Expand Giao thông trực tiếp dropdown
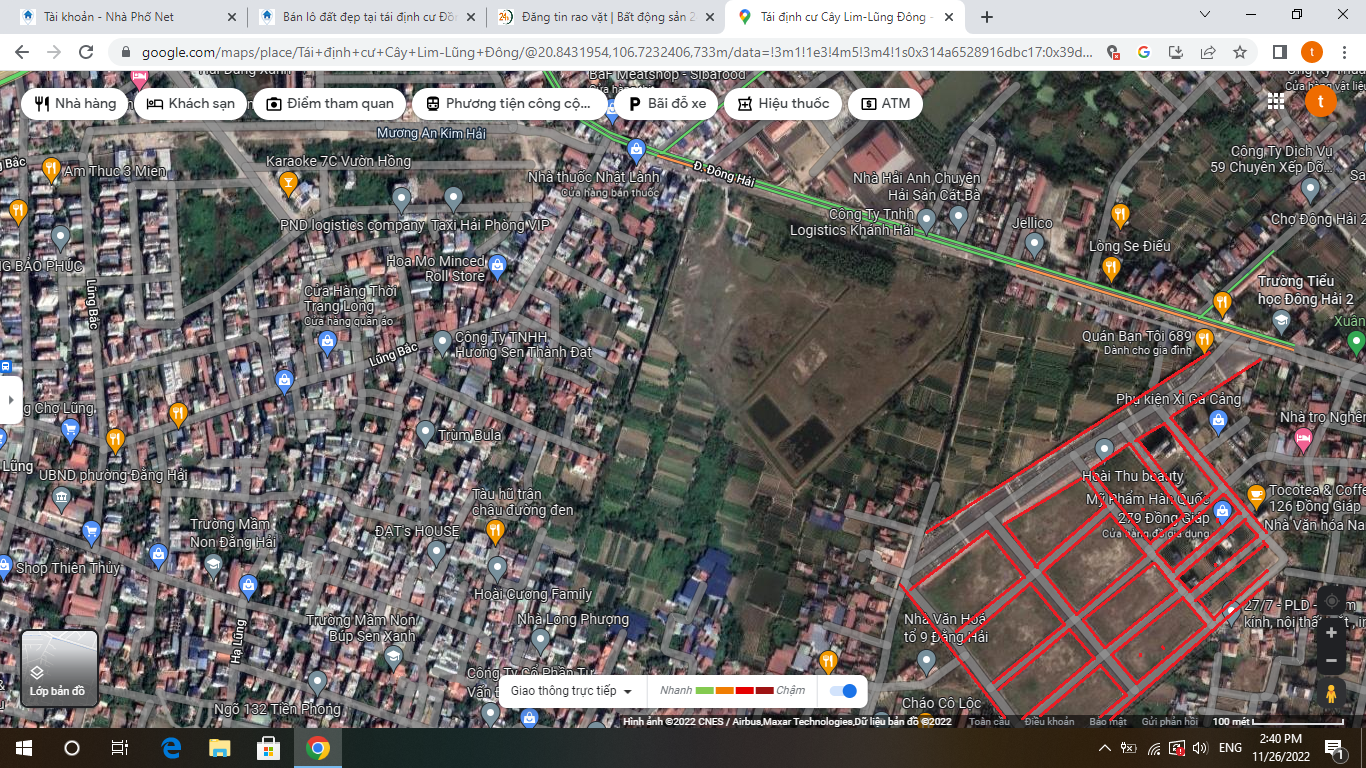This screenshot has width=1366, height=768. [x=572, y=691]
